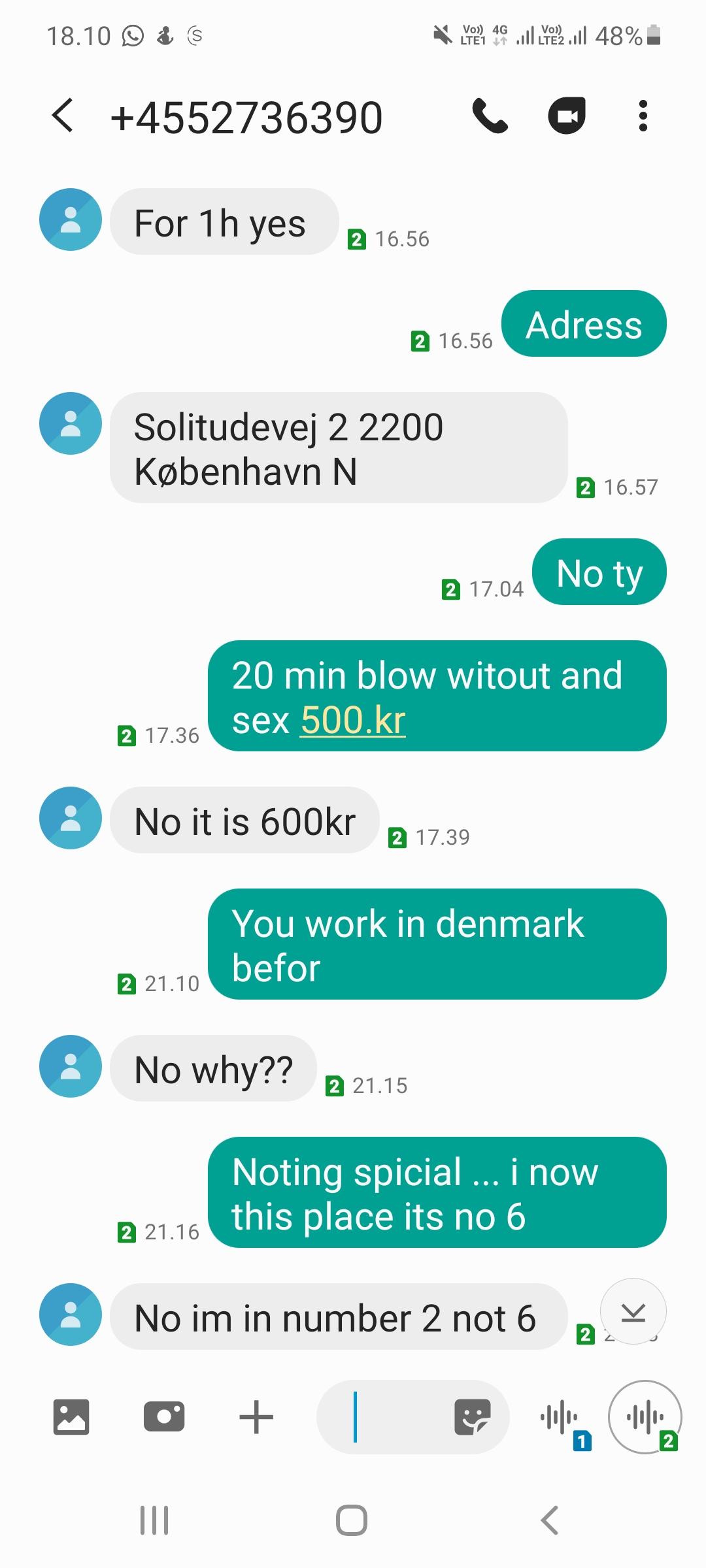Screen dimensions: 706x1568
Task: Go to the home screen
Action: point(352,1520)
